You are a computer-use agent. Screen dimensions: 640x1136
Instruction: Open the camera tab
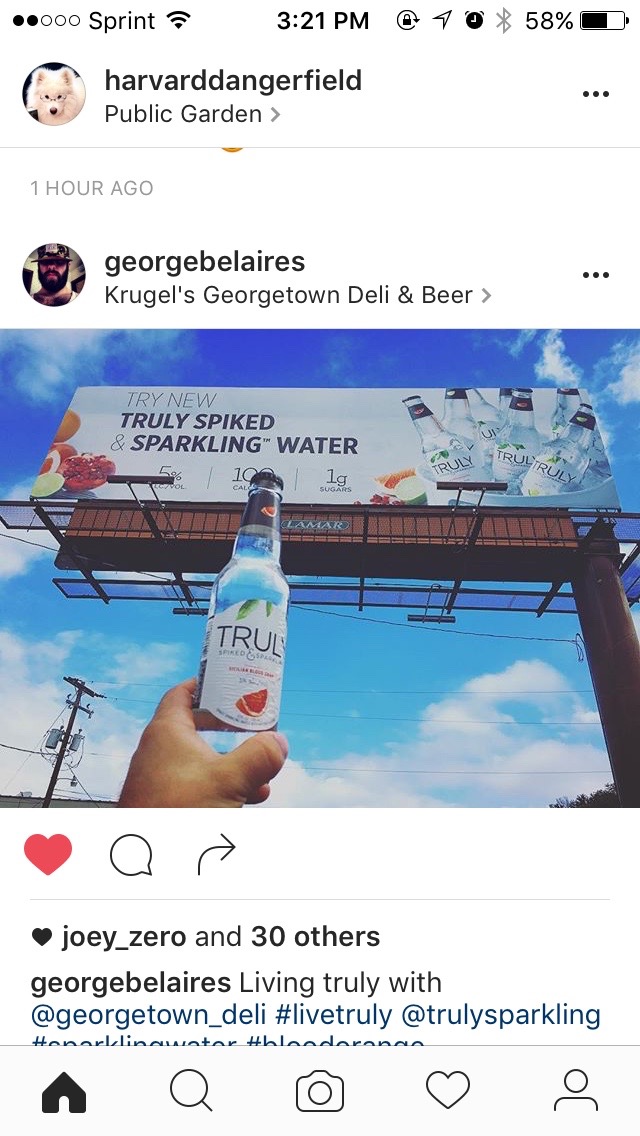[320, 1091]
